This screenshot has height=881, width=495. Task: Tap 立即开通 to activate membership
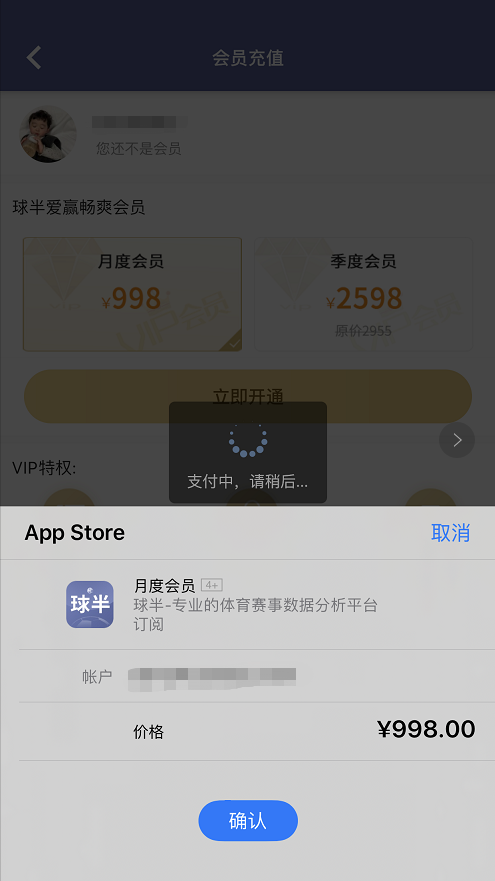point(248,396)
